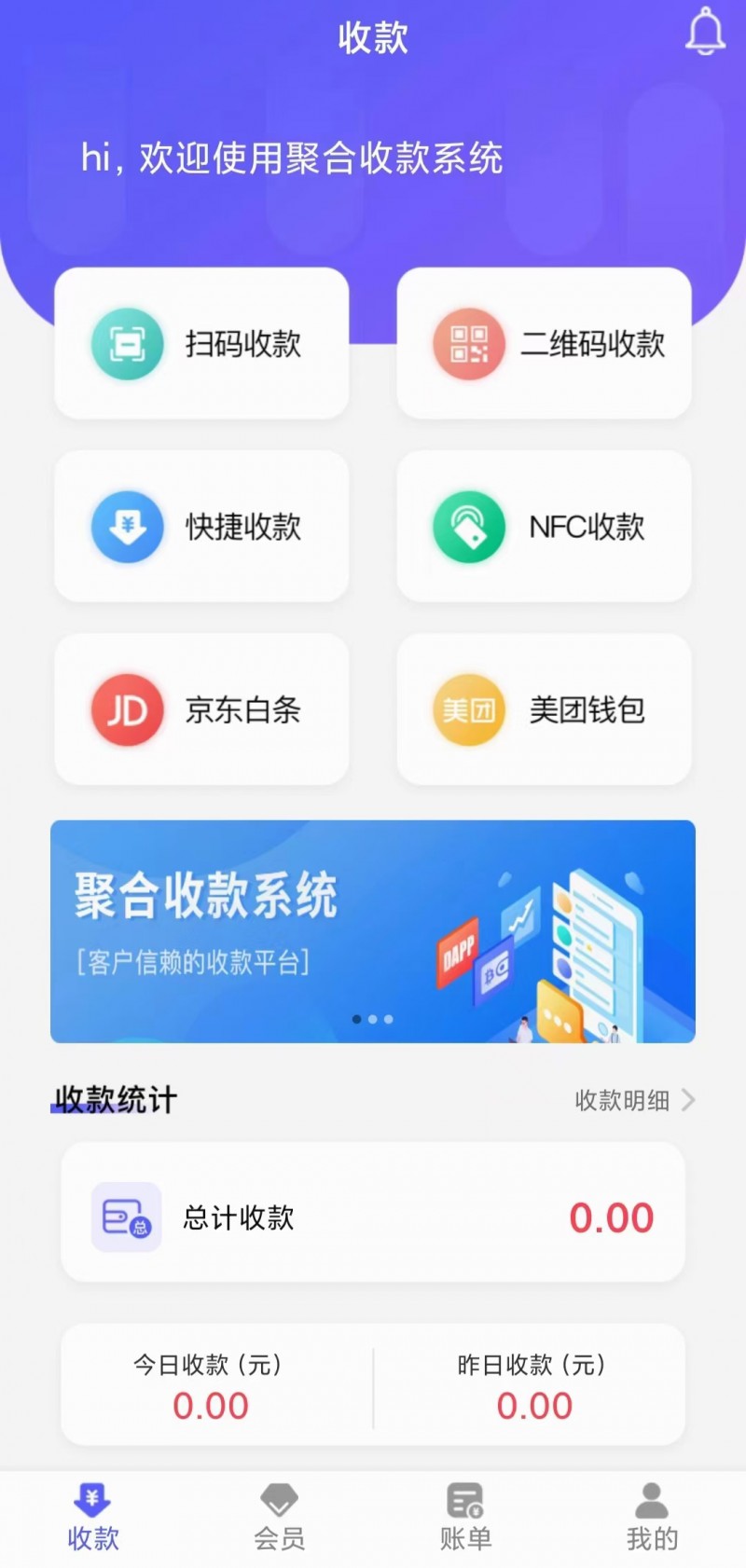Go to the 账单 tab

466,1518
